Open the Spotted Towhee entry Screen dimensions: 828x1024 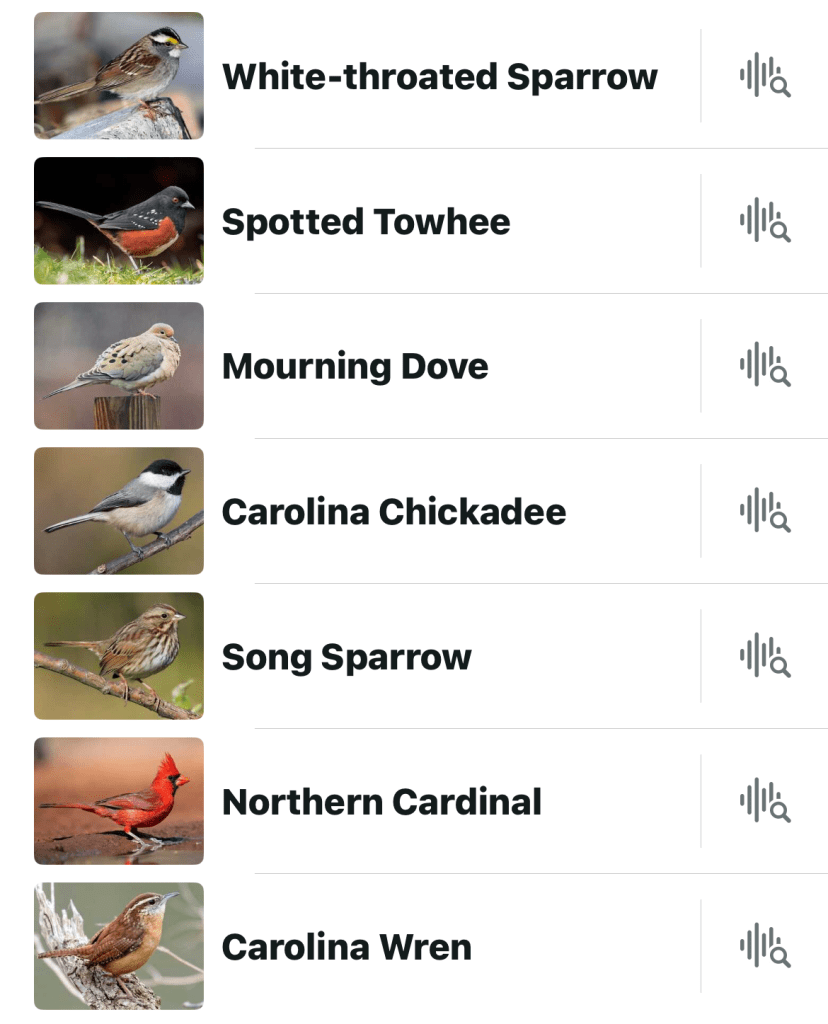(x=366, y=221)
